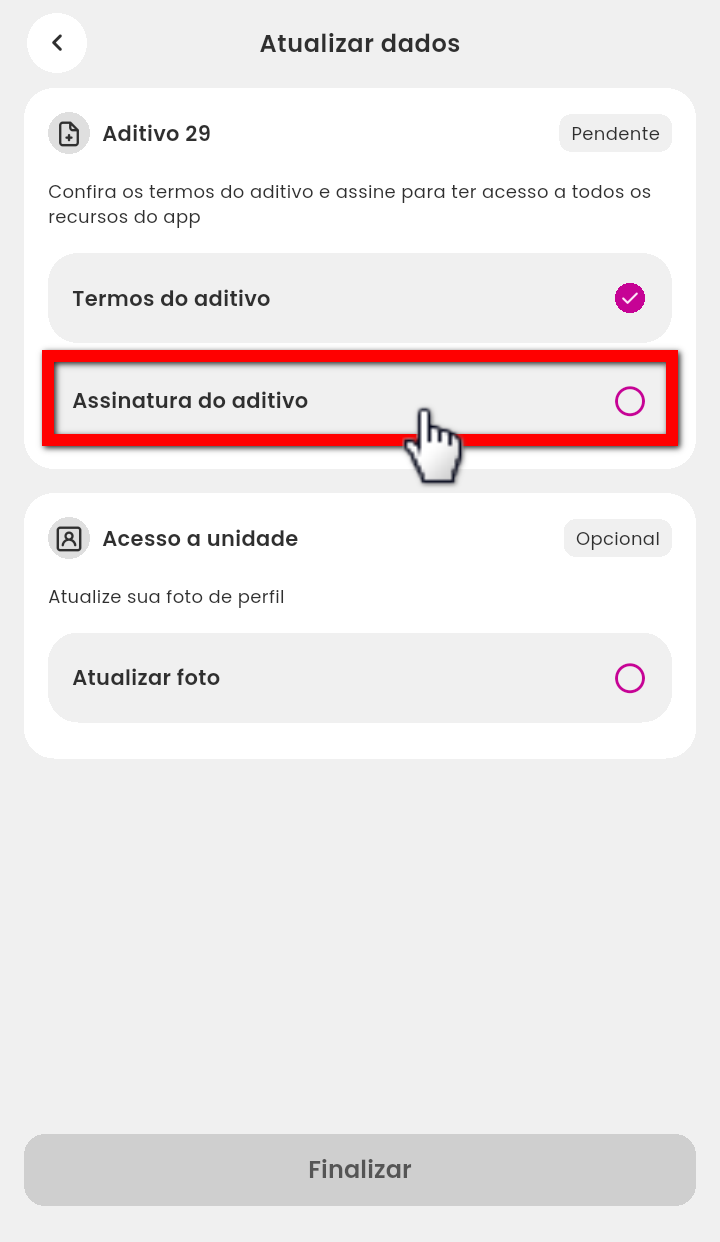Image resolution: width=720 pixels, height=1242 pixels.
Task: Open Atualizar foto row
Action: click(359, 678)
